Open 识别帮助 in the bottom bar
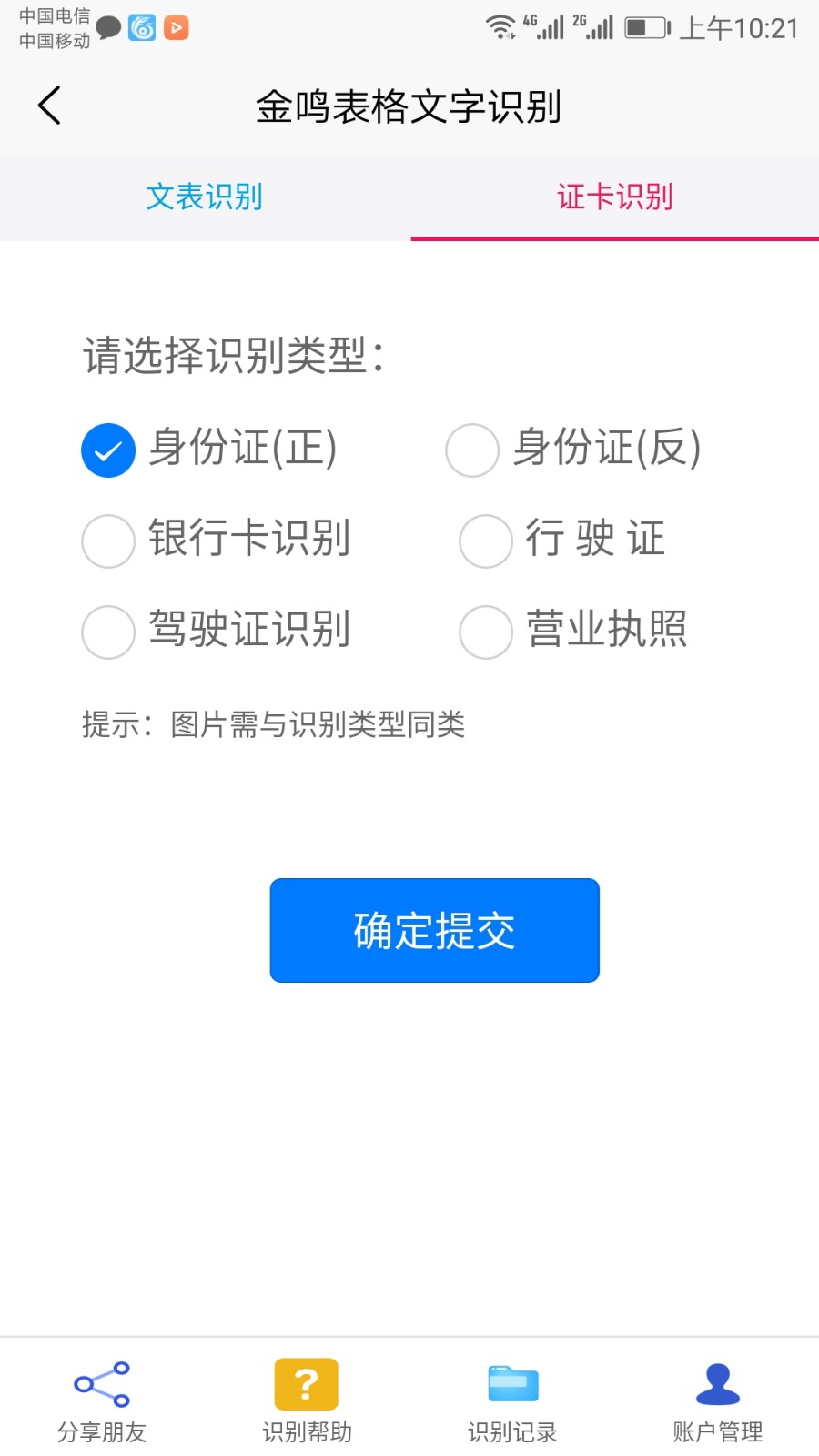The height and width of the screenshot is (1456, 819). tap(307, 1402)
